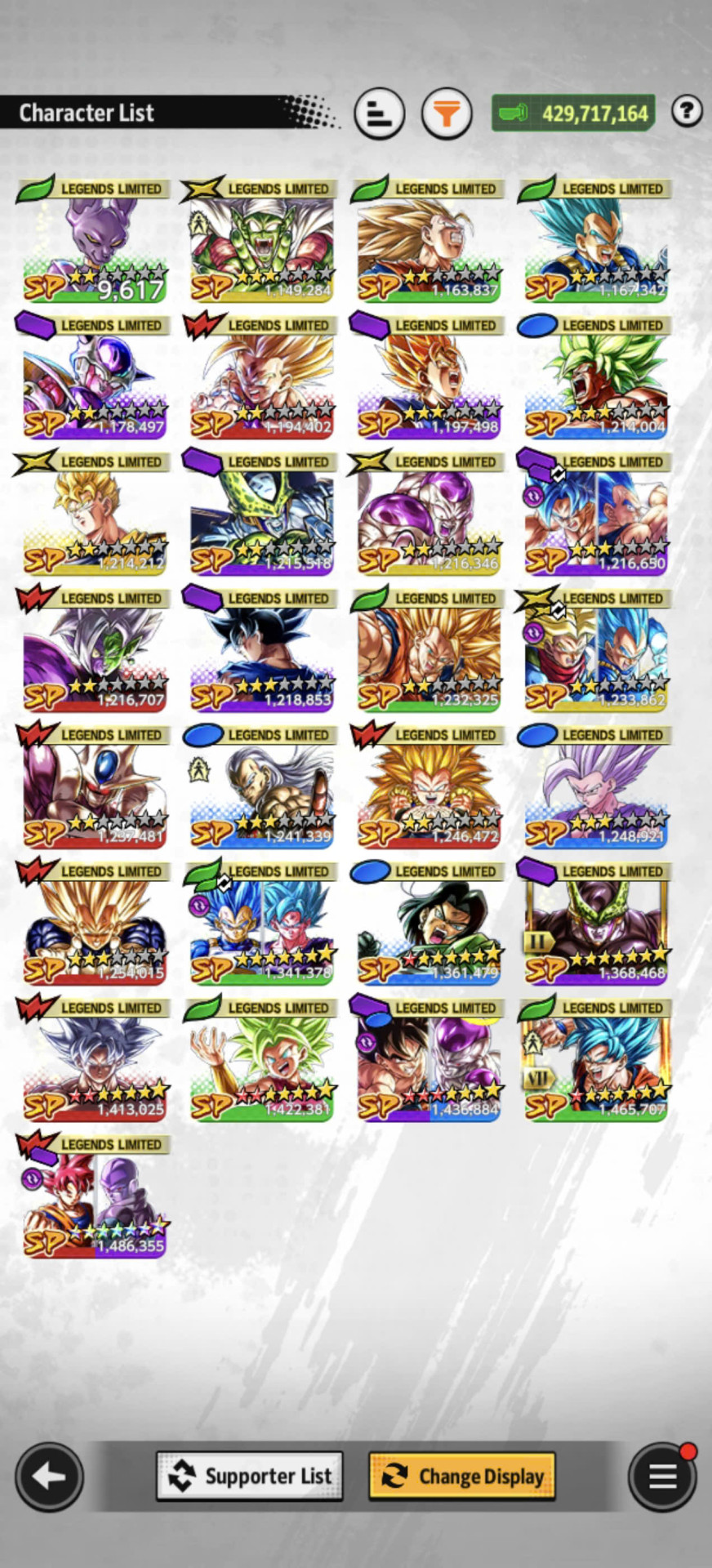
Task: Tap Change Display button
Action: (x=462, y=1476)
